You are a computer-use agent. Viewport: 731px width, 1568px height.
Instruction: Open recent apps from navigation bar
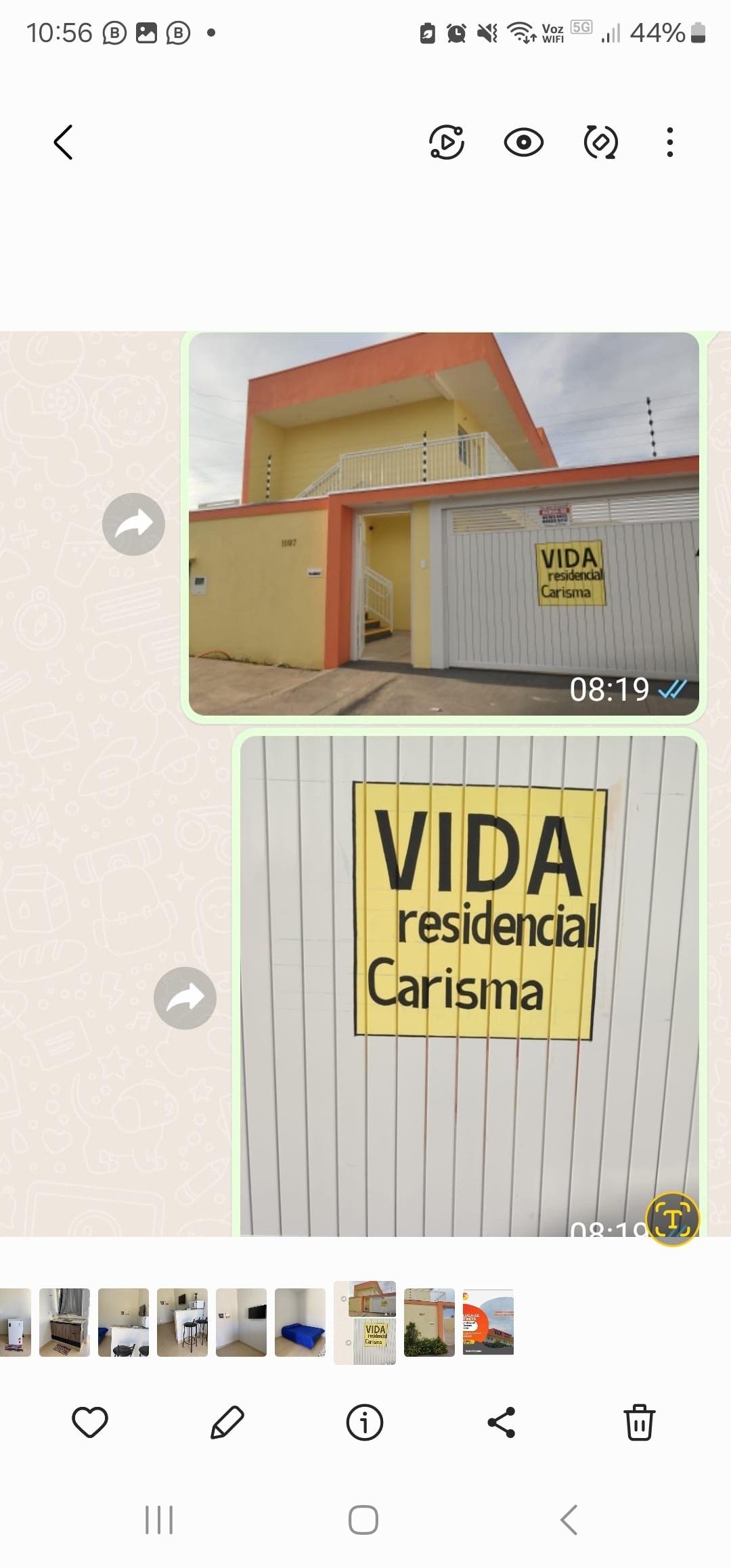point(159,1520)
